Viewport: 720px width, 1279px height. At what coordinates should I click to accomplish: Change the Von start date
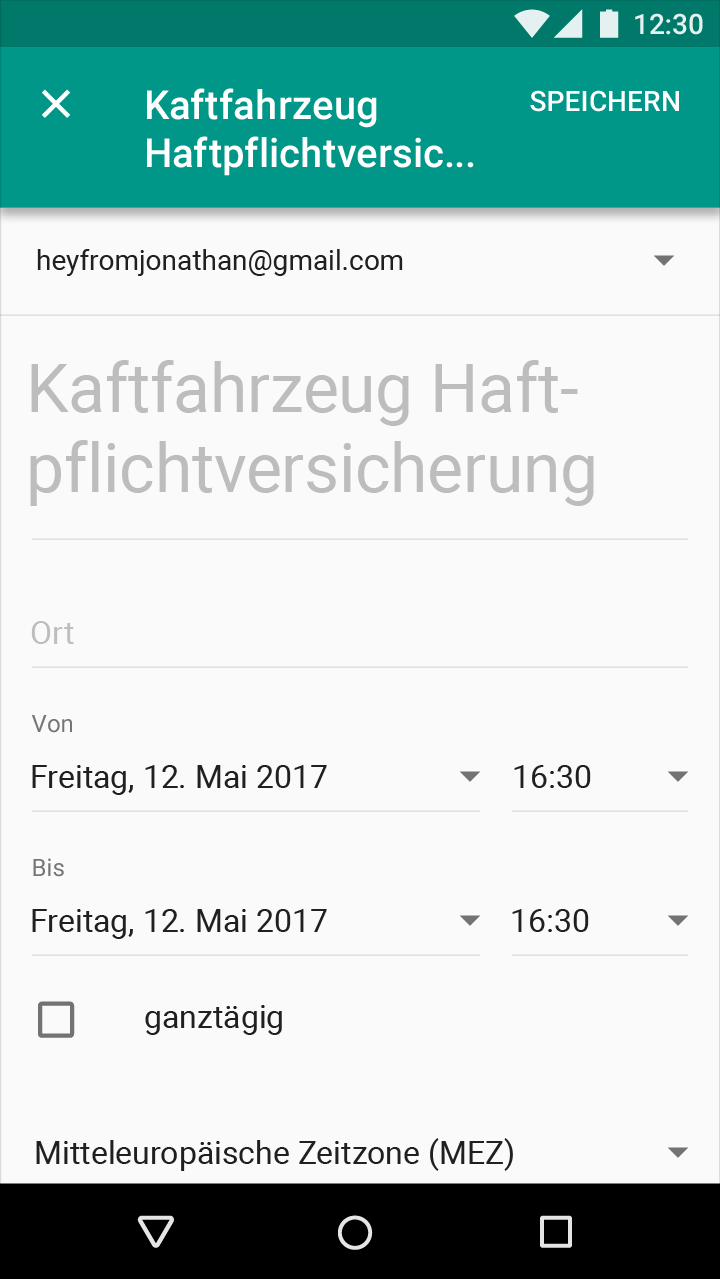(x=256, y=777)
